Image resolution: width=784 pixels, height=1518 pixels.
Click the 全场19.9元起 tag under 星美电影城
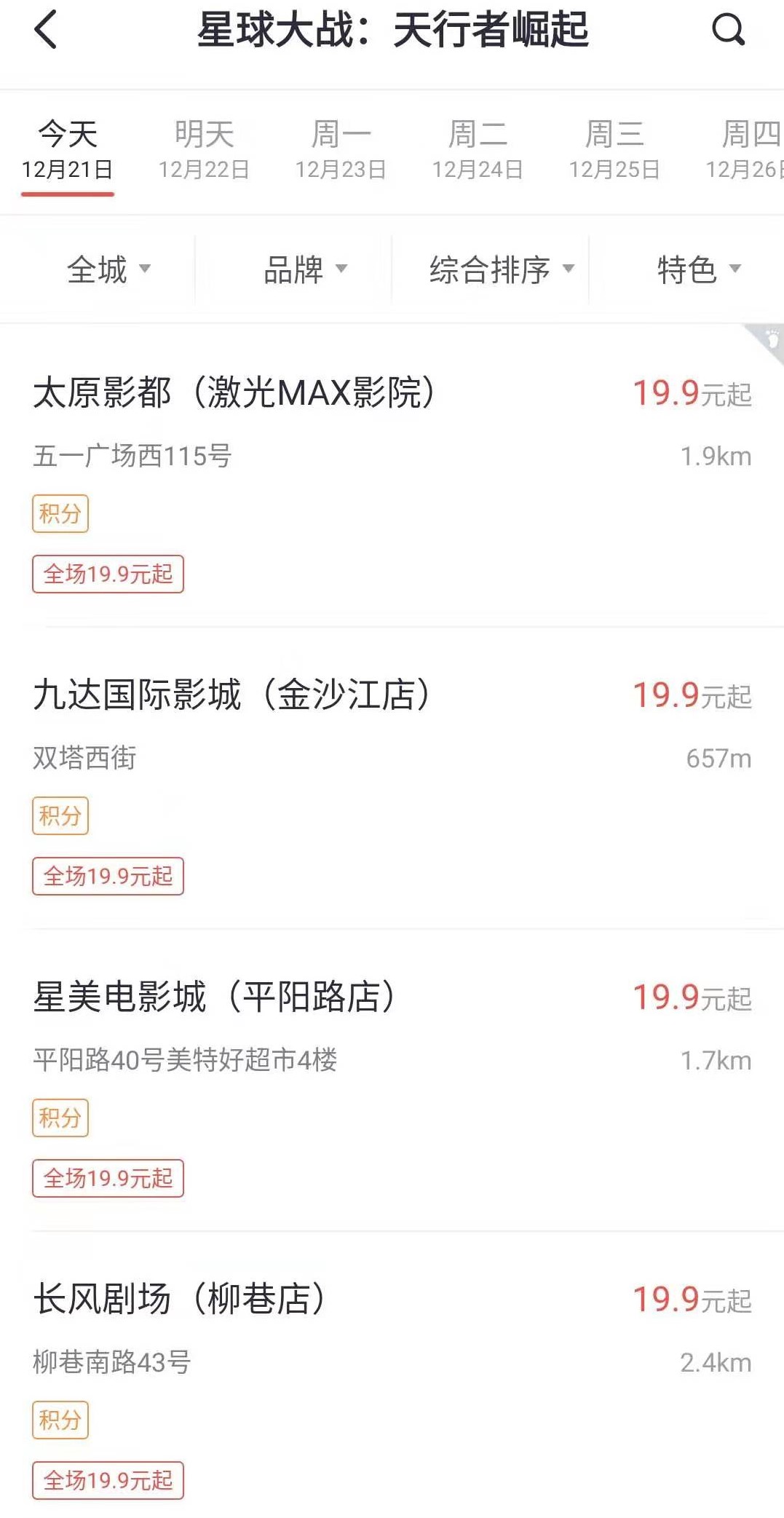point(108,1177)
